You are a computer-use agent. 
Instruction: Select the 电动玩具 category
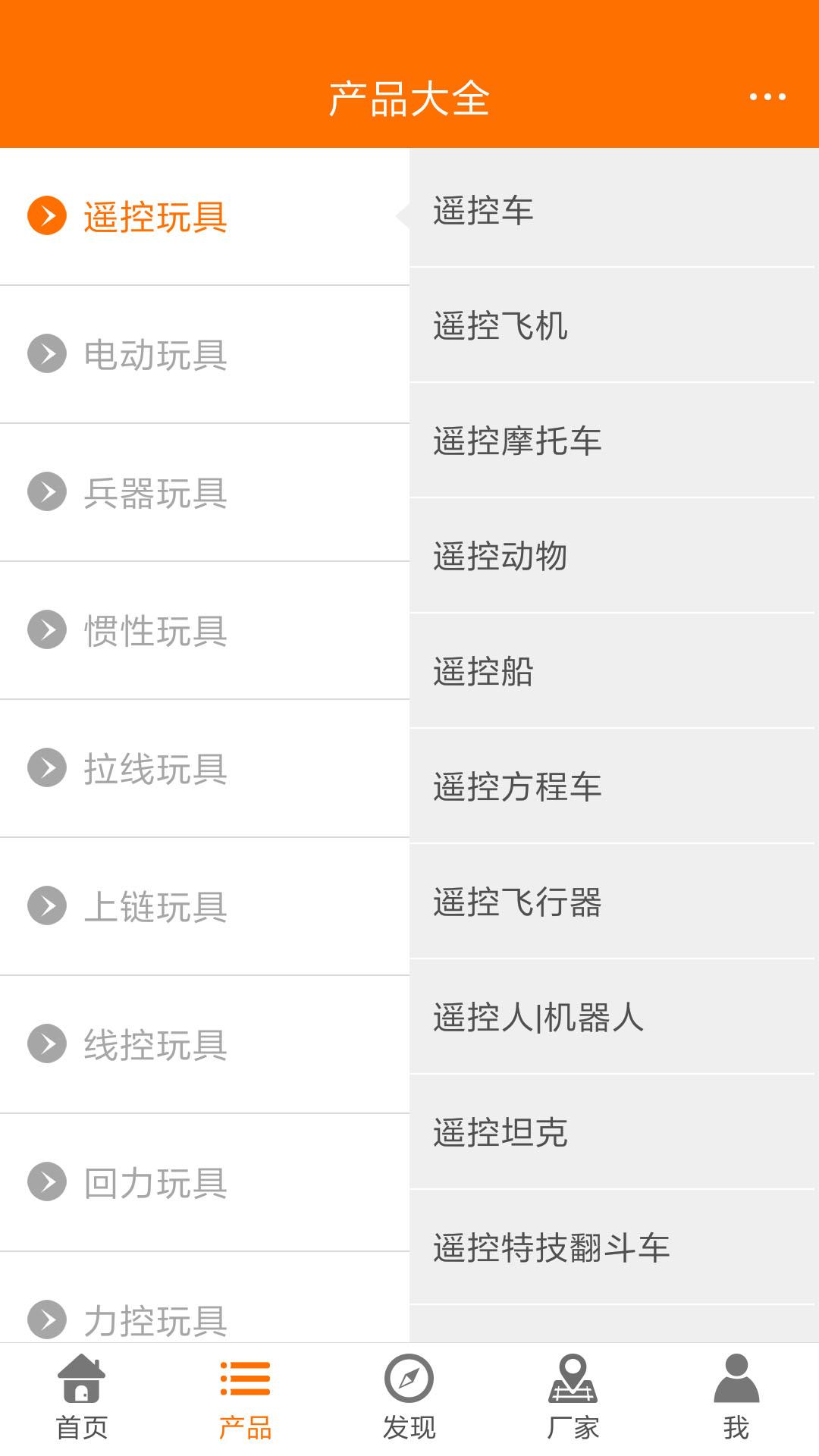(x=155, y=355)
